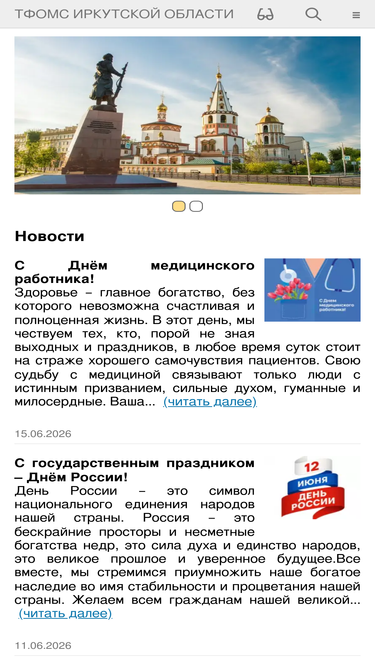Open the hamburger menu
The height and width of the screenshot is (667, 375).
356,15
